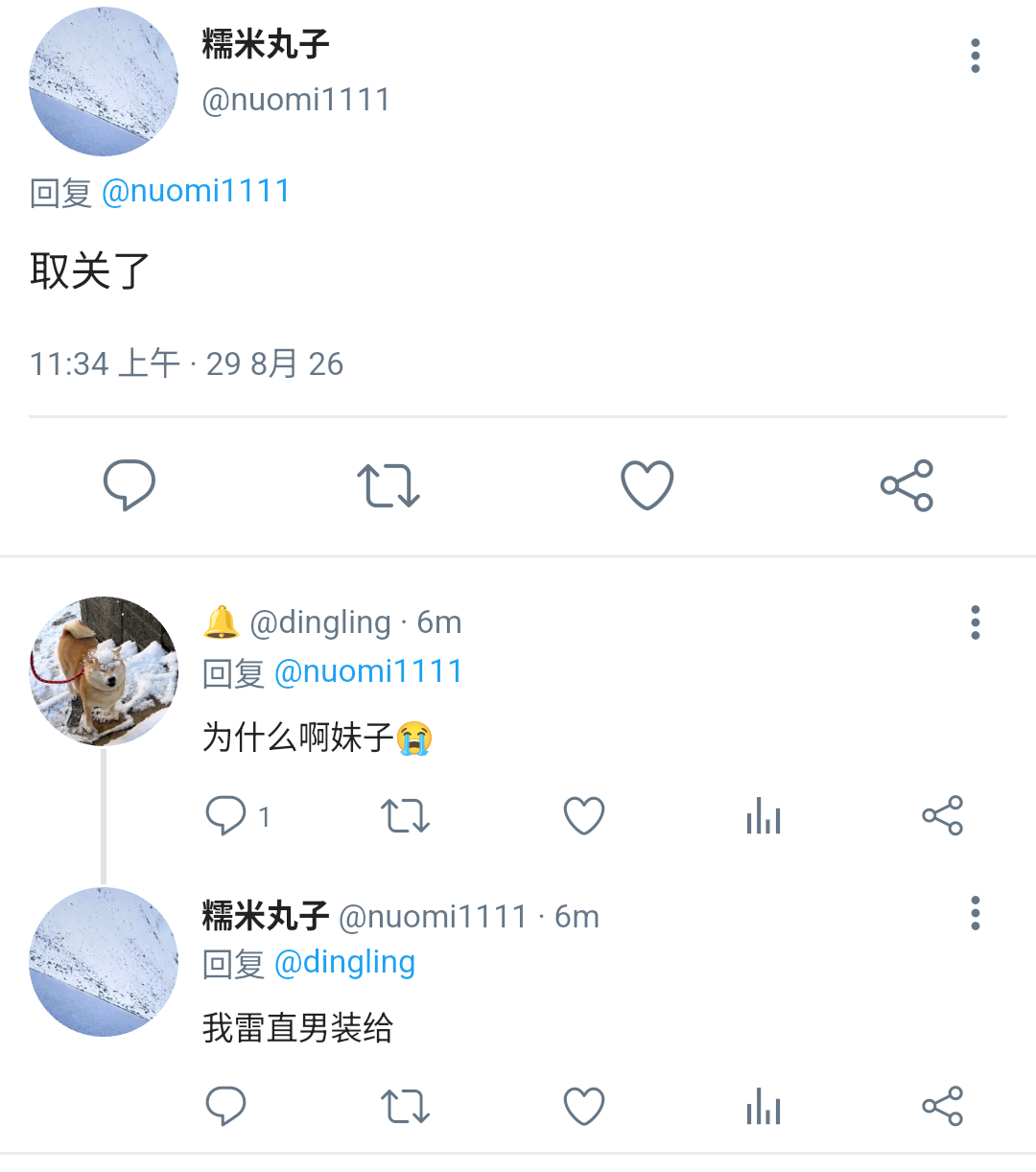
Task: Reply to @dingling's 为什么啊妹子 tweet
Action: [x=226, y=816]
